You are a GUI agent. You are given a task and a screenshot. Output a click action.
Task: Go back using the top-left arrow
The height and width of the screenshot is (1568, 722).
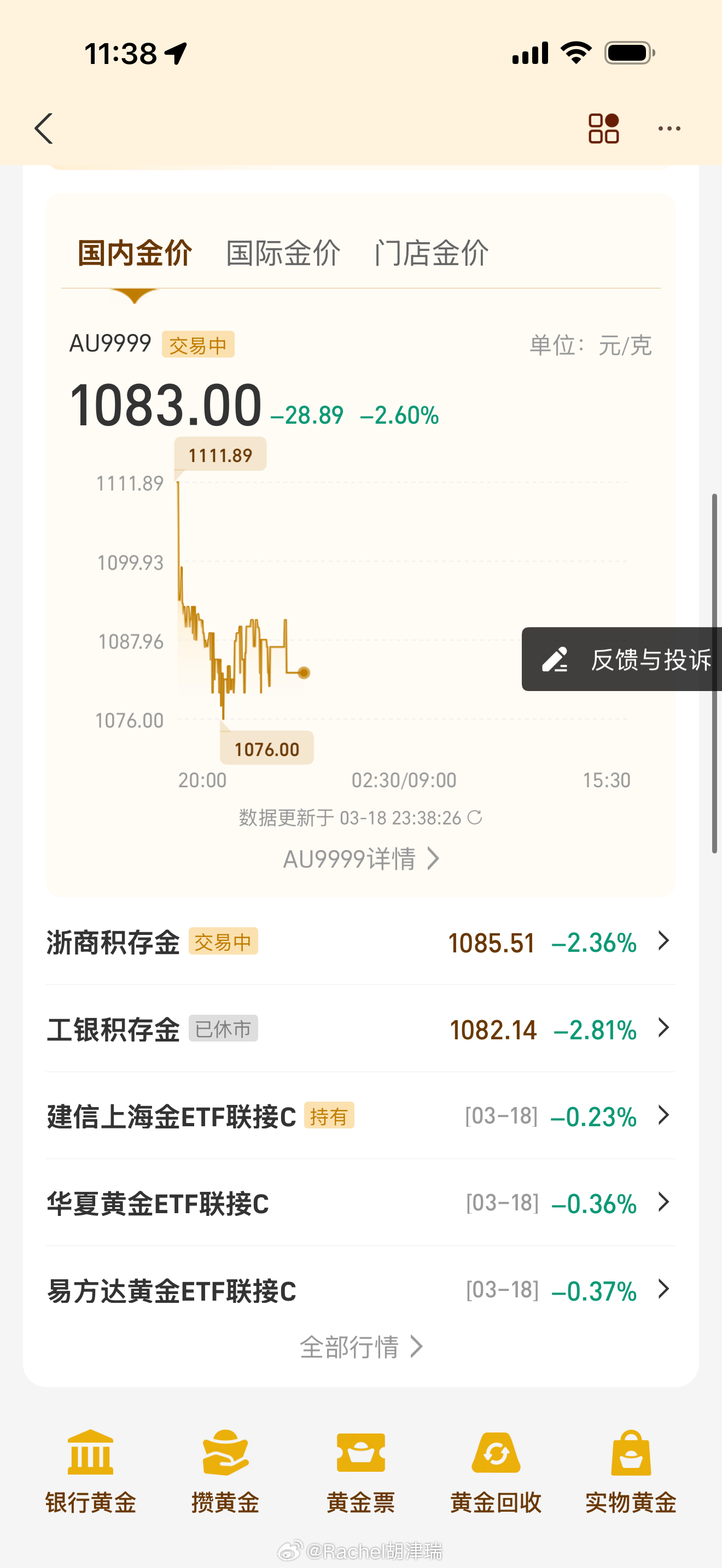point(44,128)
